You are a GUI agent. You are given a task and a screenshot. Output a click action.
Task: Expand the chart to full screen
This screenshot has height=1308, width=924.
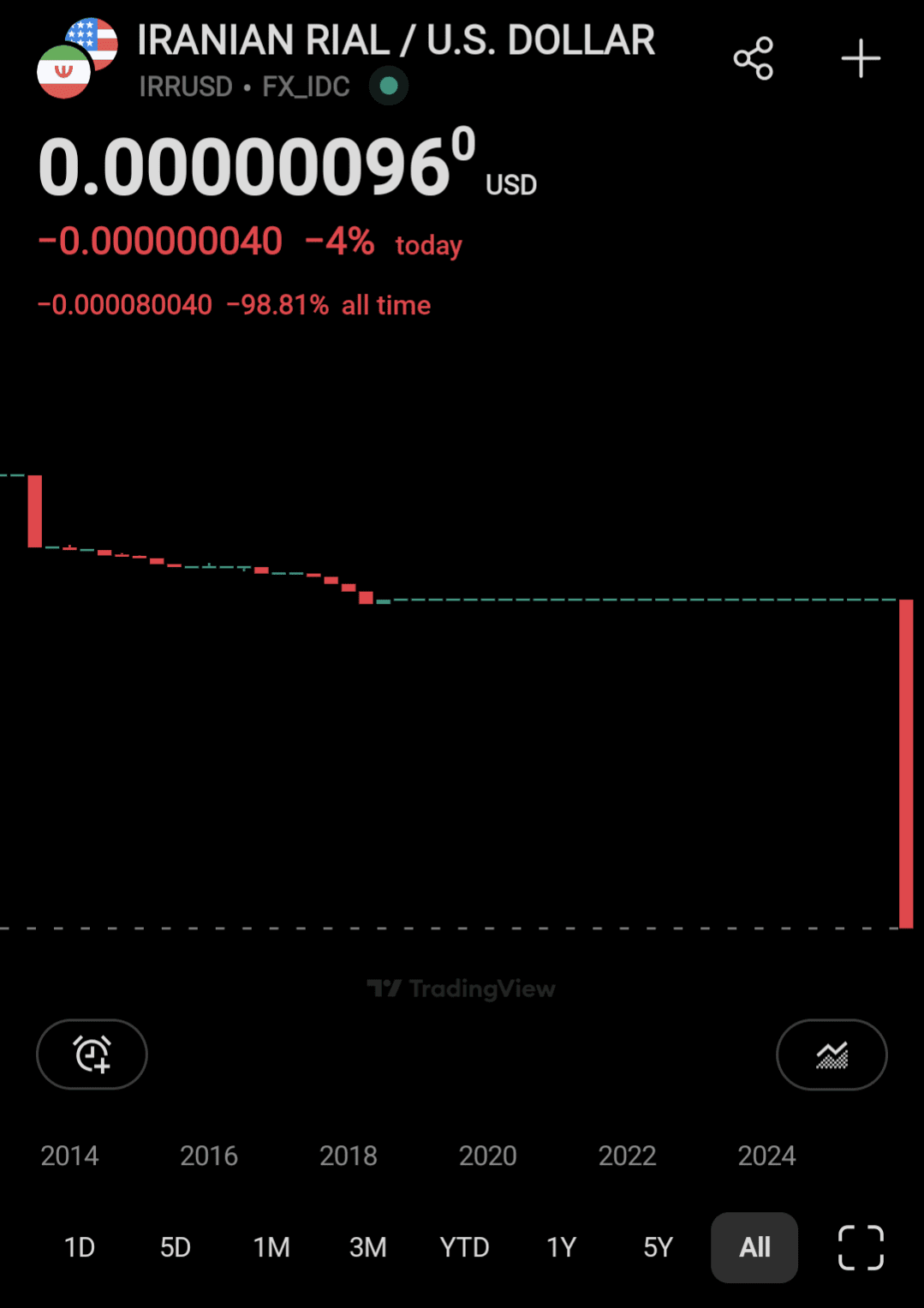[x=861, y=1247]
